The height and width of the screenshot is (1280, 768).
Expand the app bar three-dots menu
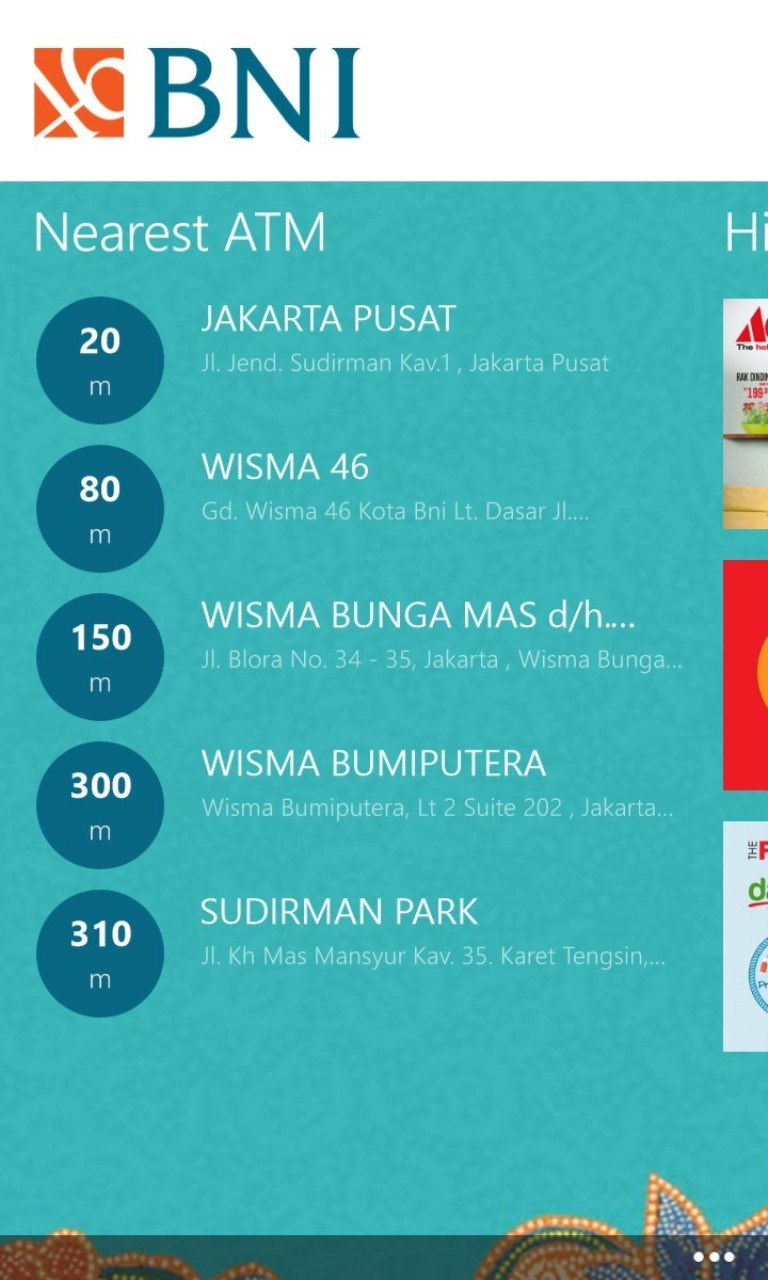[x=714, y=1257]
